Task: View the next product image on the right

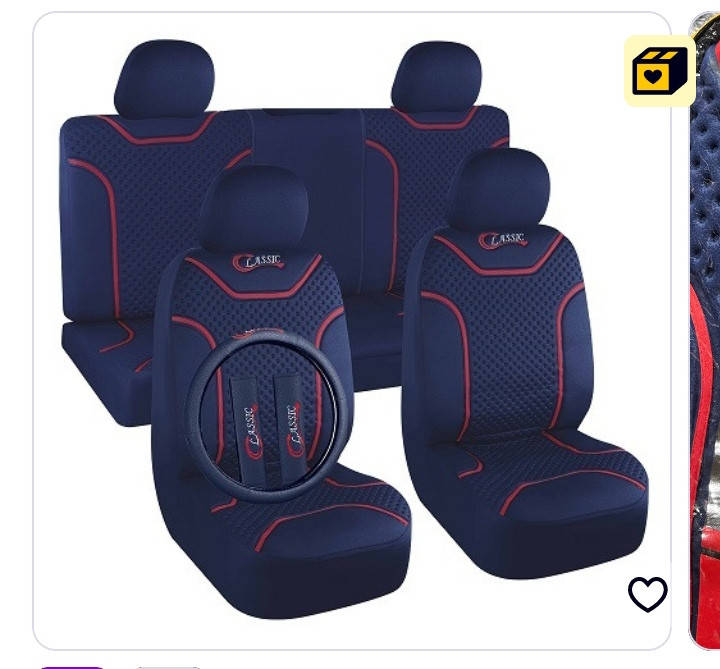Action: pos(706,330)
